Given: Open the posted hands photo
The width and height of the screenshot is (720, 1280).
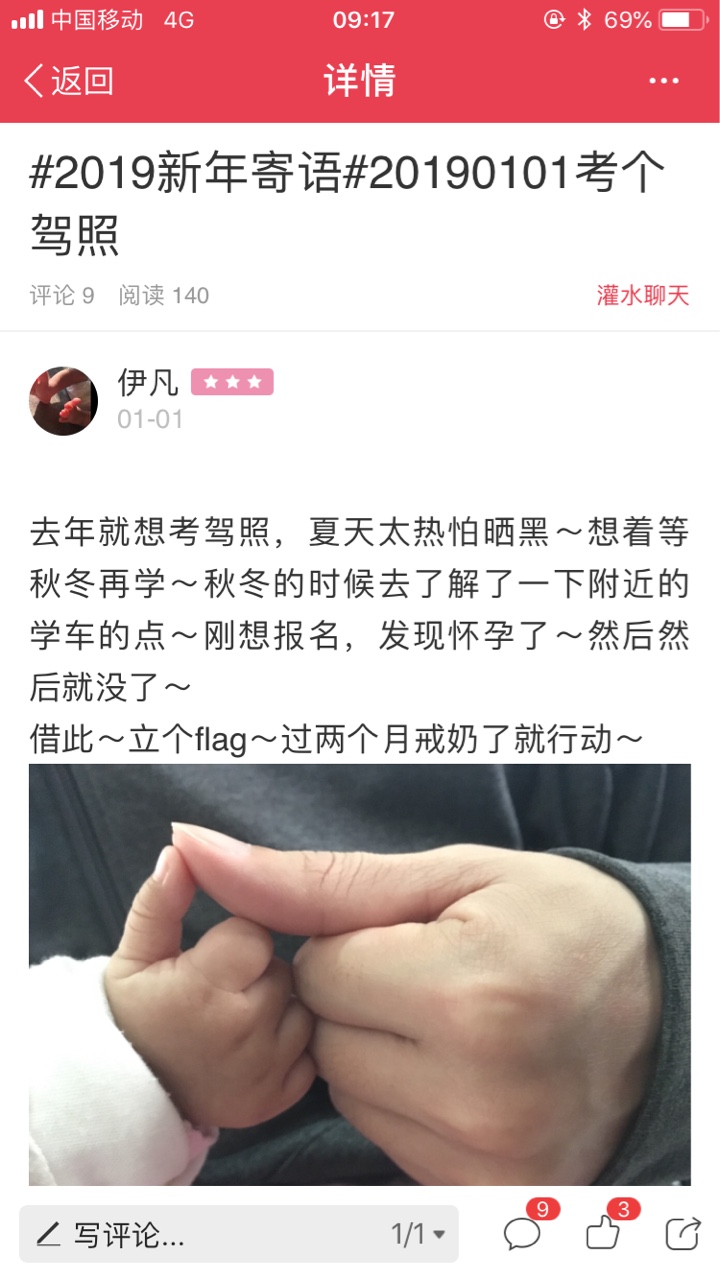Looking at the screenshot, I should tap(360, 975).
